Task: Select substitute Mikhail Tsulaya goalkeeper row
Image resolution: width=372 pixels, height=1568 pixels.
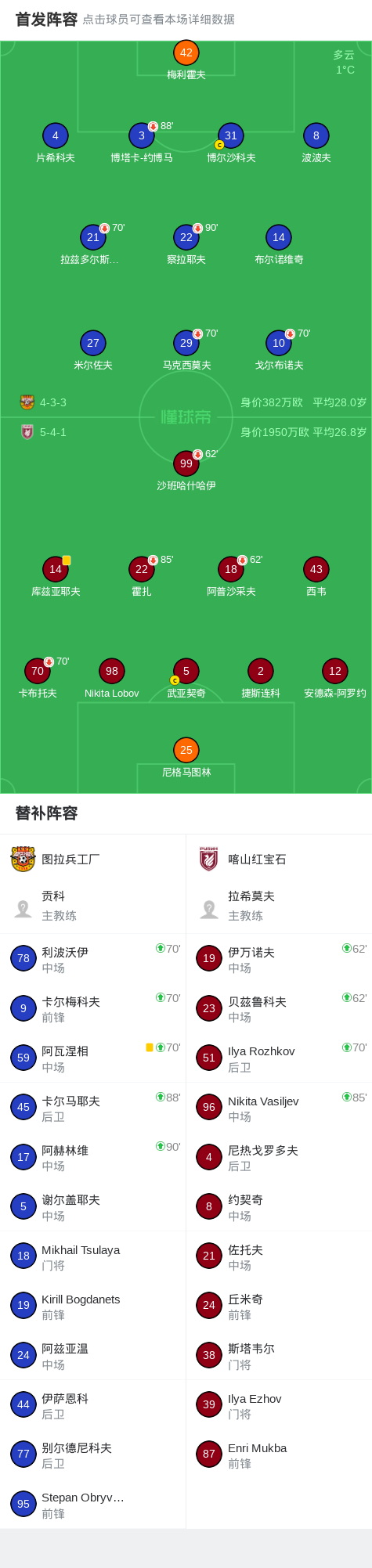Action: [93, 1256]
